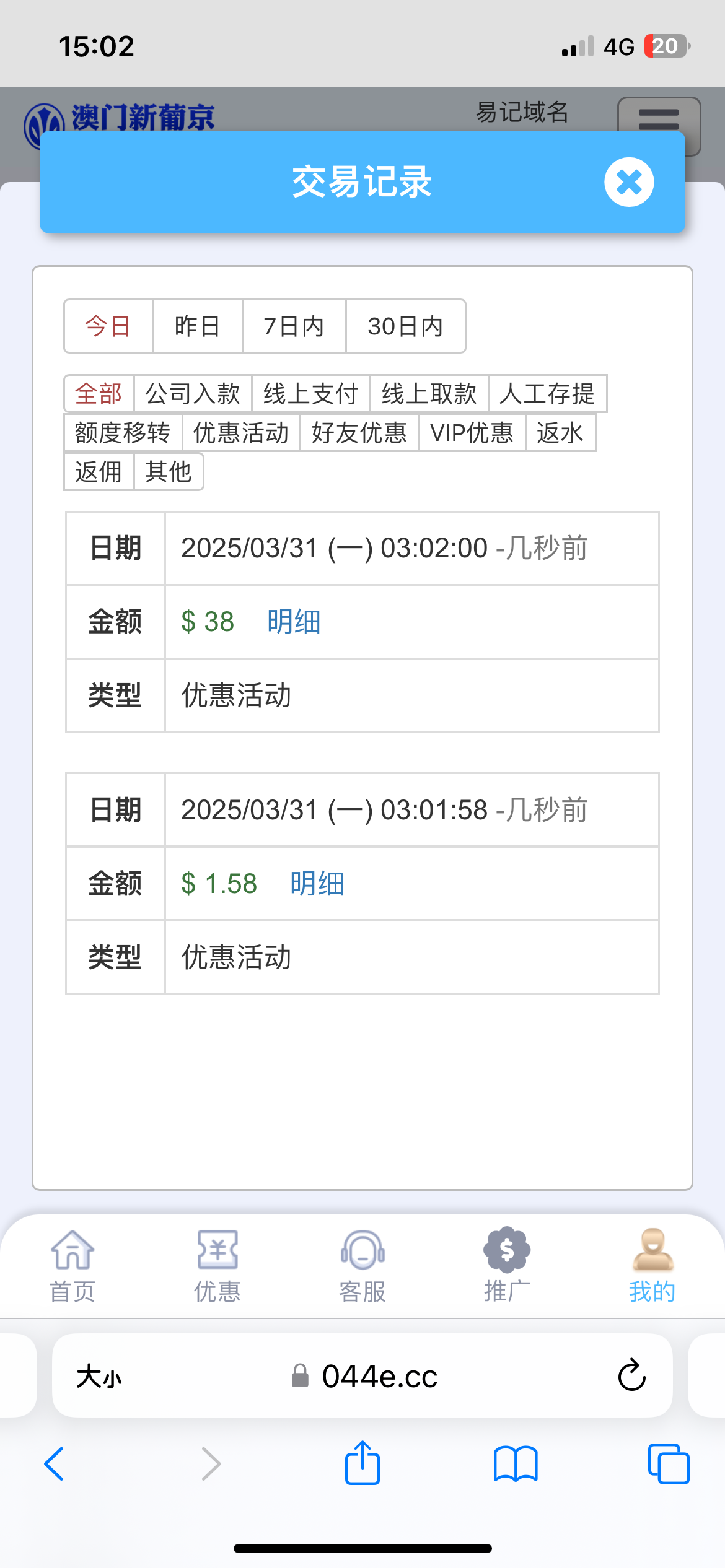Screen dimensions: 725x1568
Task: Reload the page in the browser
Action: tap(631, 1375)
